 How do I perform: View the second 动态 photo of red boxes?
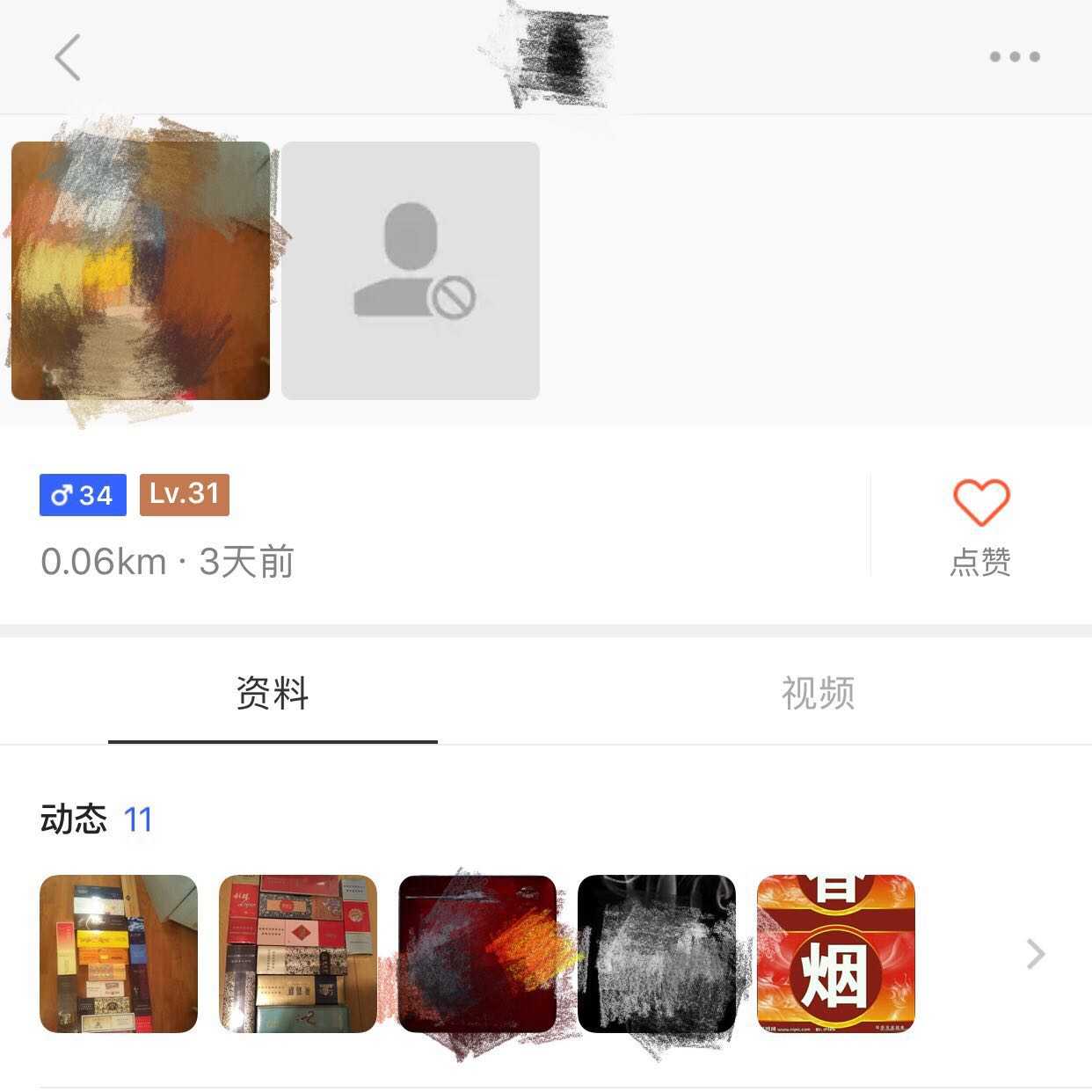[x=298, y=953]
